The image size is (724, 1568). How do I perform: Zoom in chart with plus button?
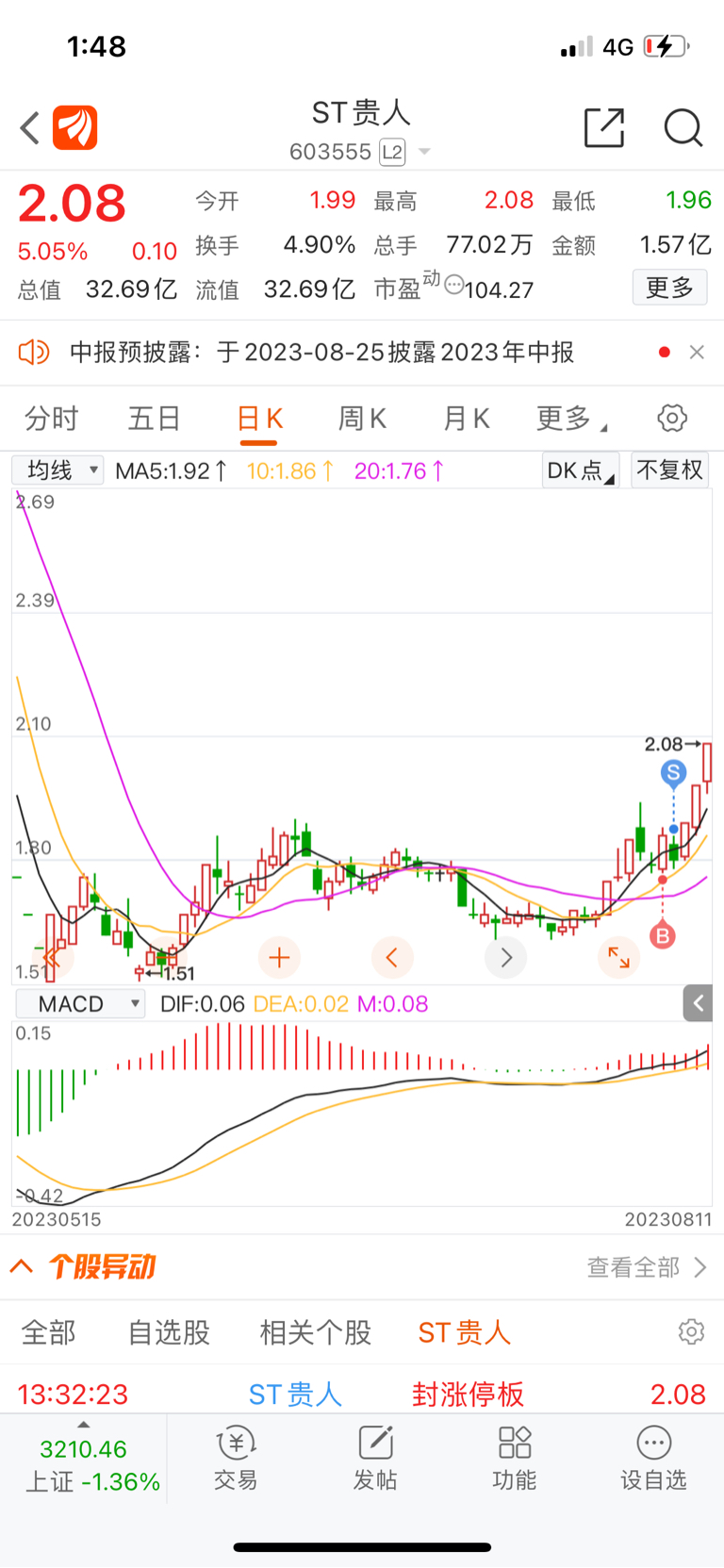point(279,958)
